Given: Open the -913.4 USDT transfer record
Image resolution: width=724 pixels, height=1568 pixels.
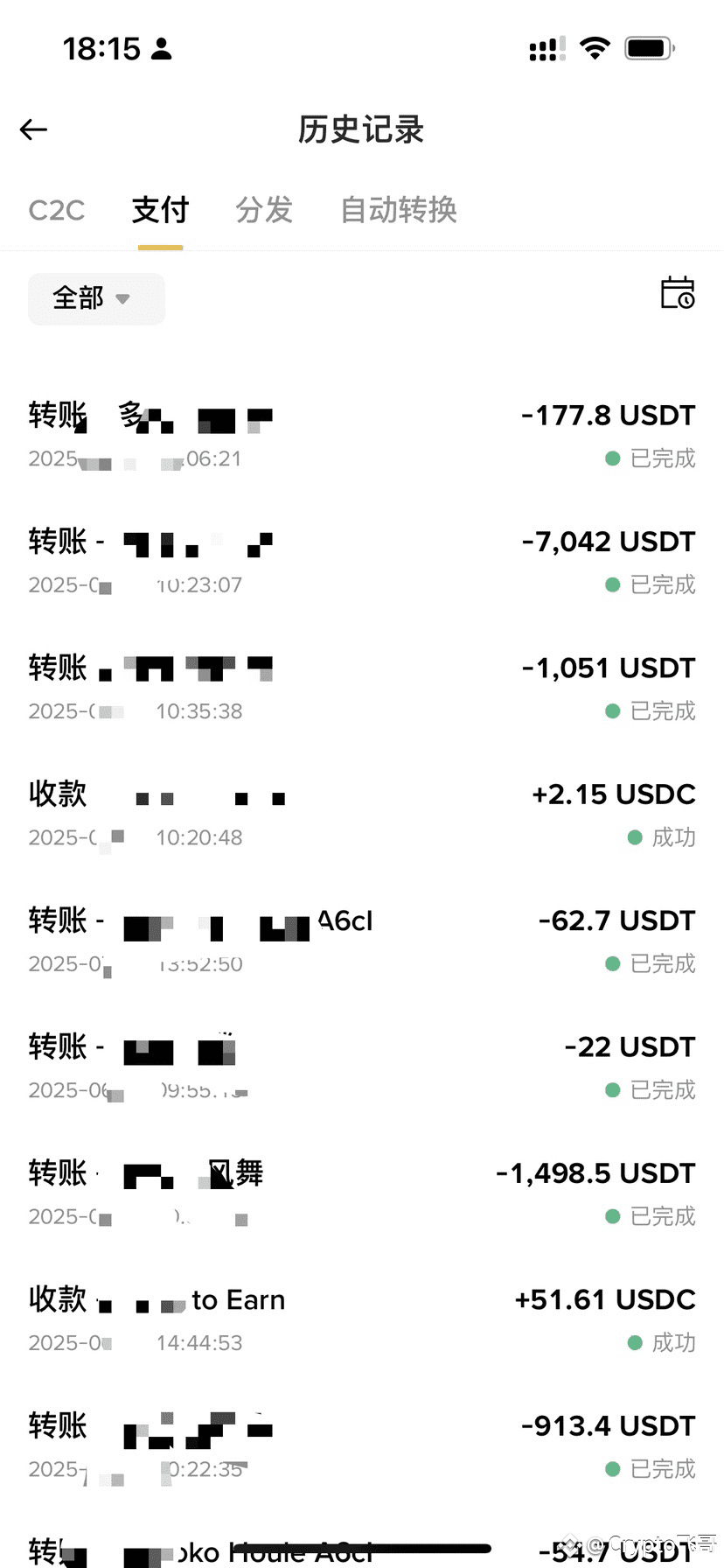Looking at the screenshot, I should pos(362,1445).
